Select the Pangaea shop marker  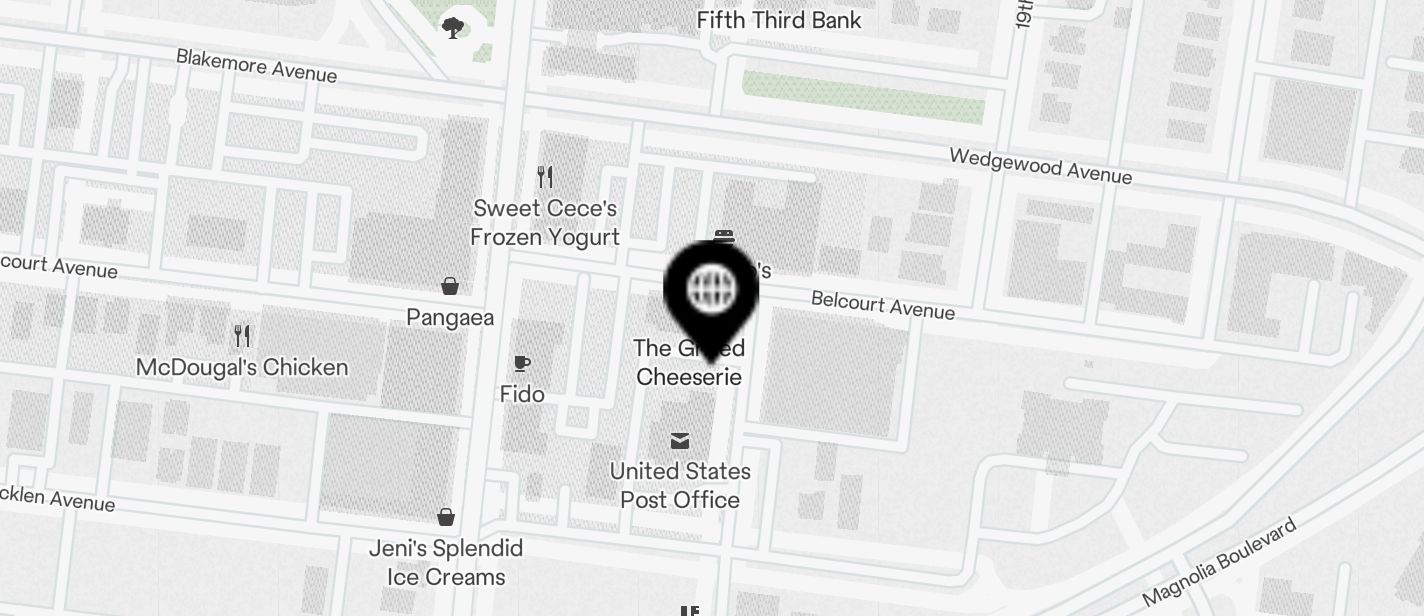click(450, 287)
